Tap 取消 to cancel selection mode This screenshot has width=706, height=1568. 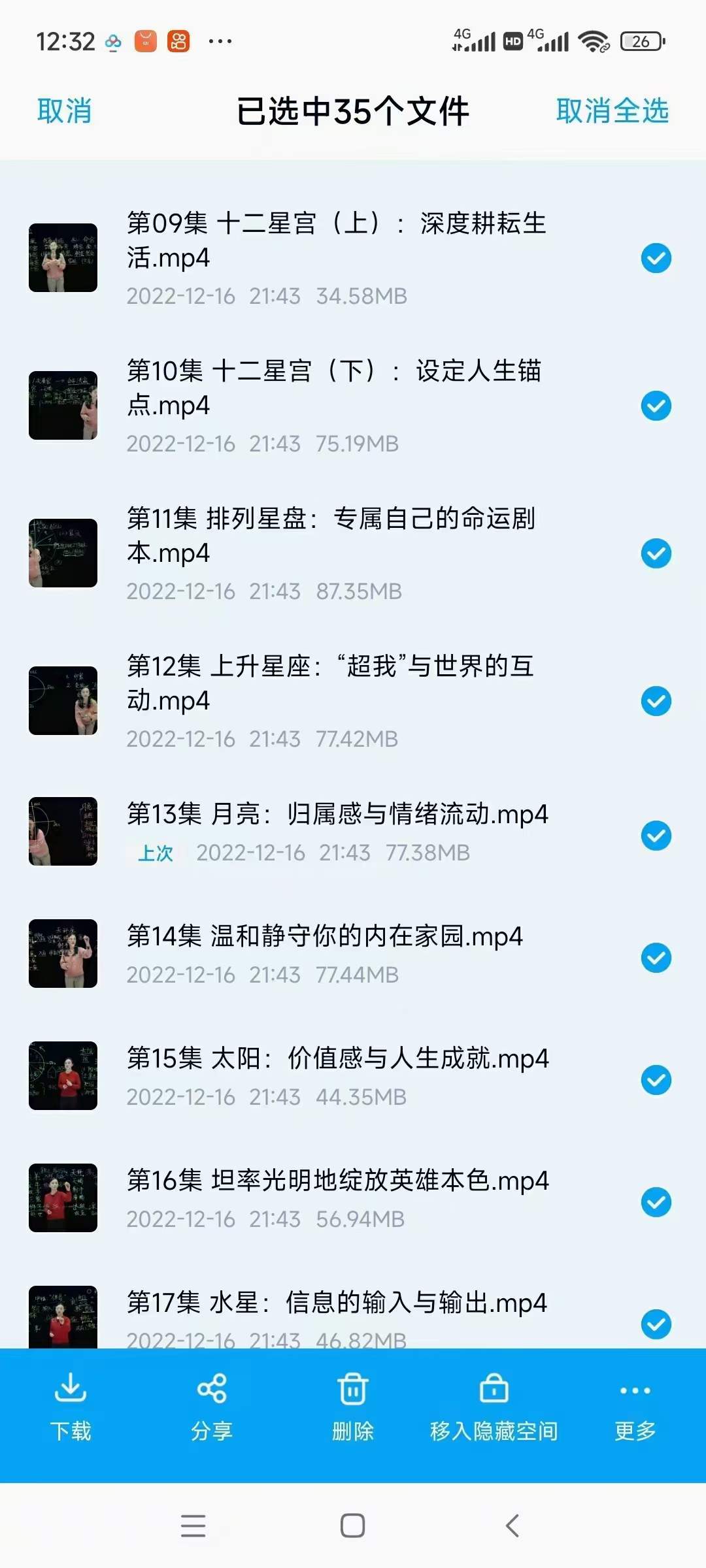pyautogui.click(x=65, y=111)
